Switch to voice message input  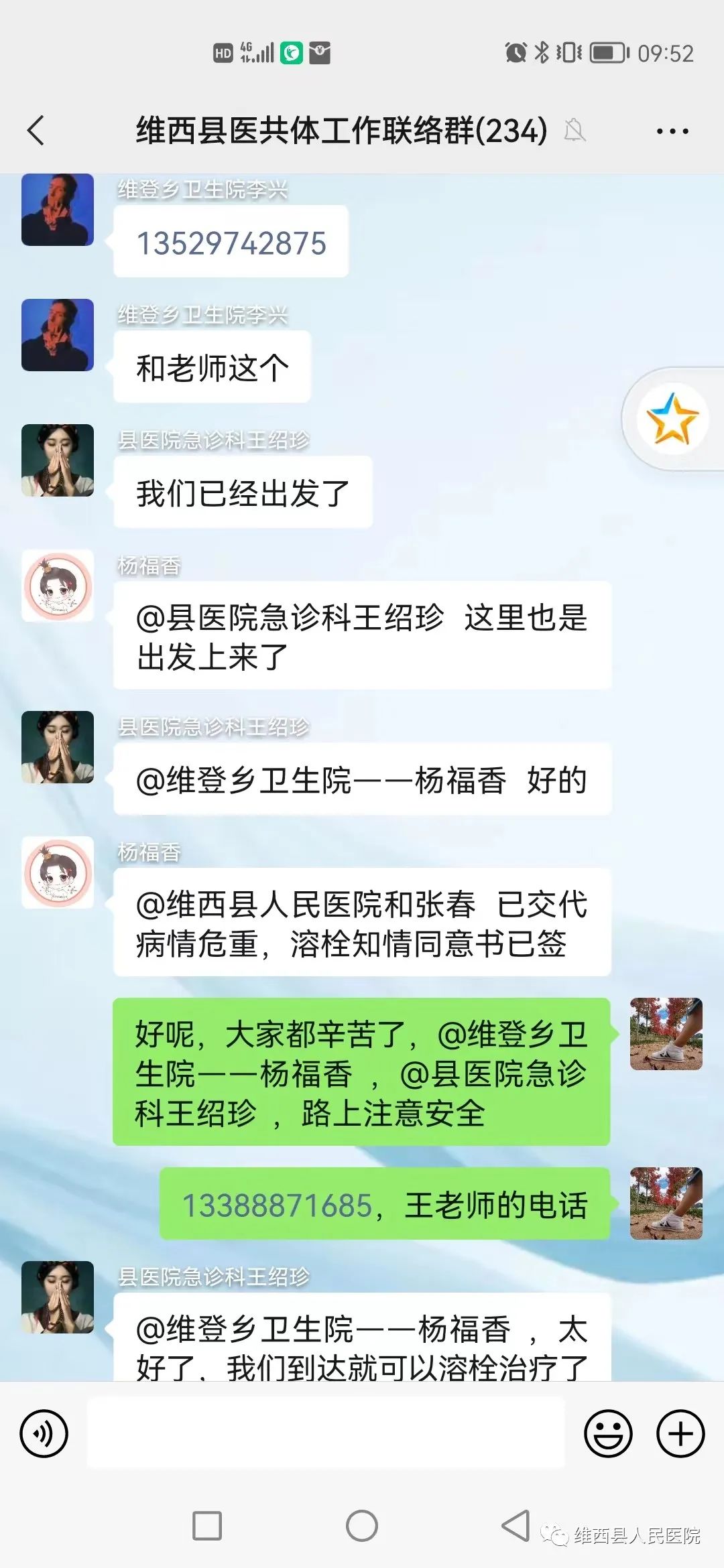pos(44,1434)
